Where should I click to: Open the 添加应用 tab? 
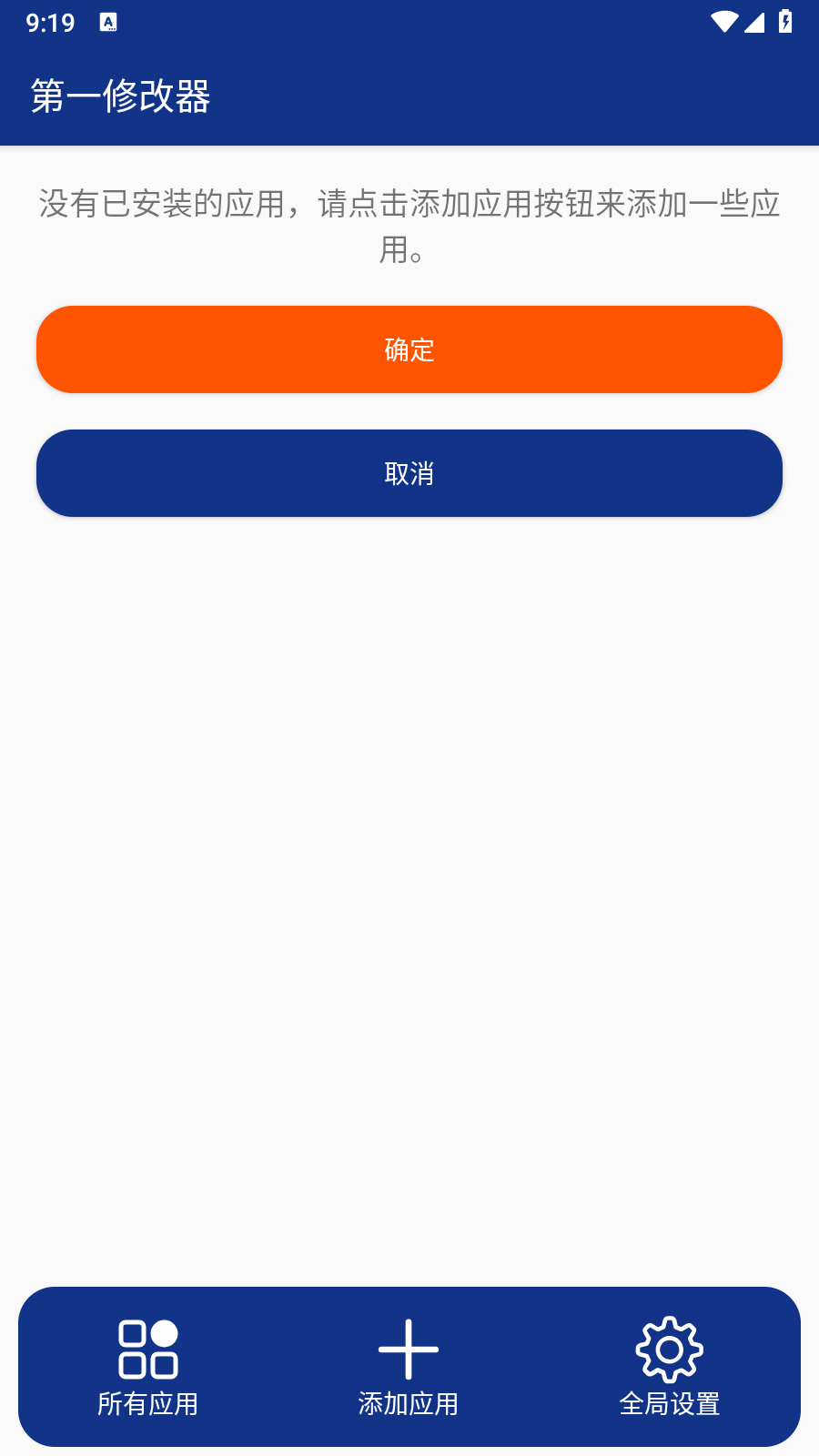point(409,1367)
